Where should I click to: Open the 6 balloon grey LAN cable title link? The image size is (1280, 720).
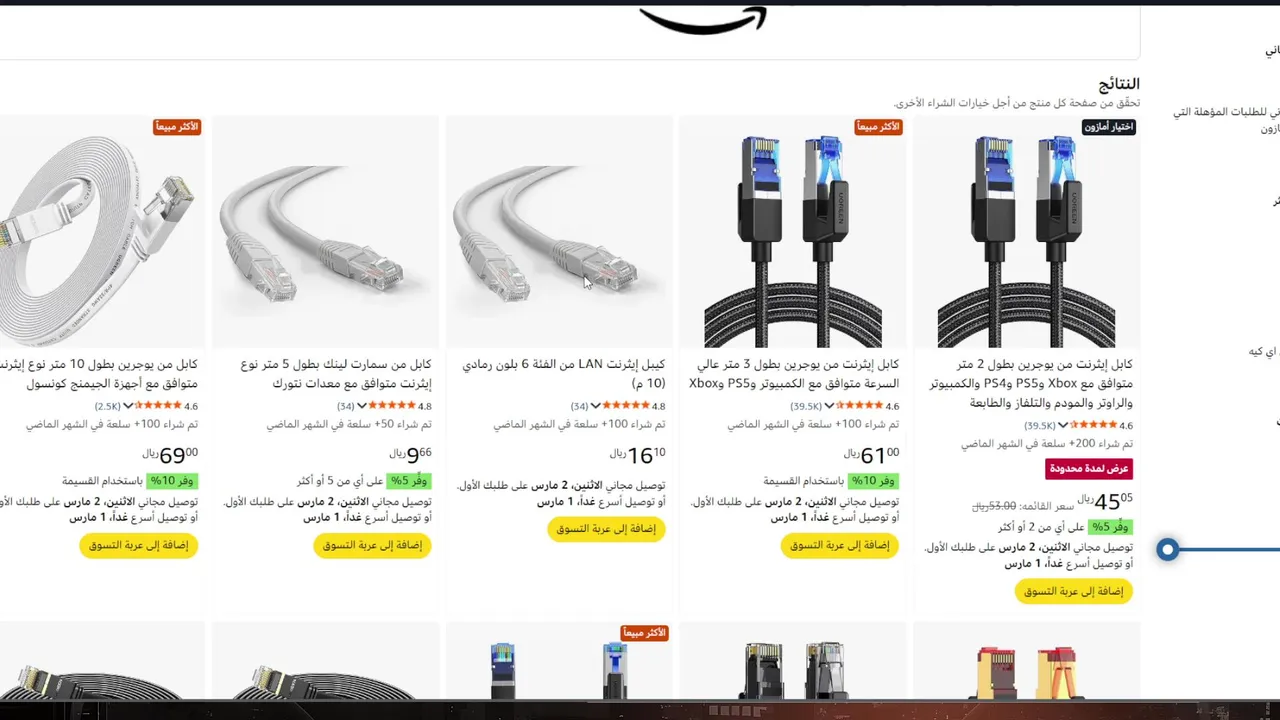tap(564, 374)
